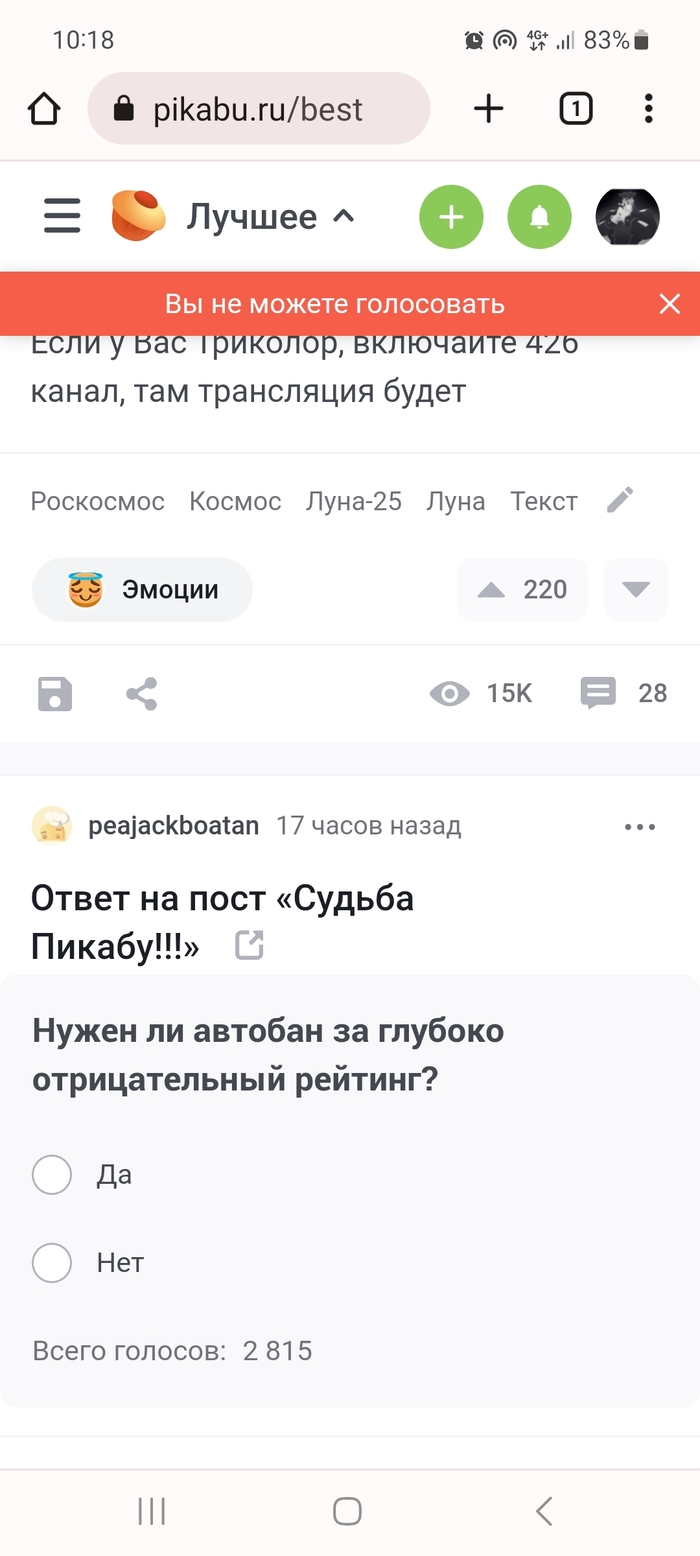Open the Луна-25 tag
This screenshot has width=700, height=1556.
[x=353, y=501]
